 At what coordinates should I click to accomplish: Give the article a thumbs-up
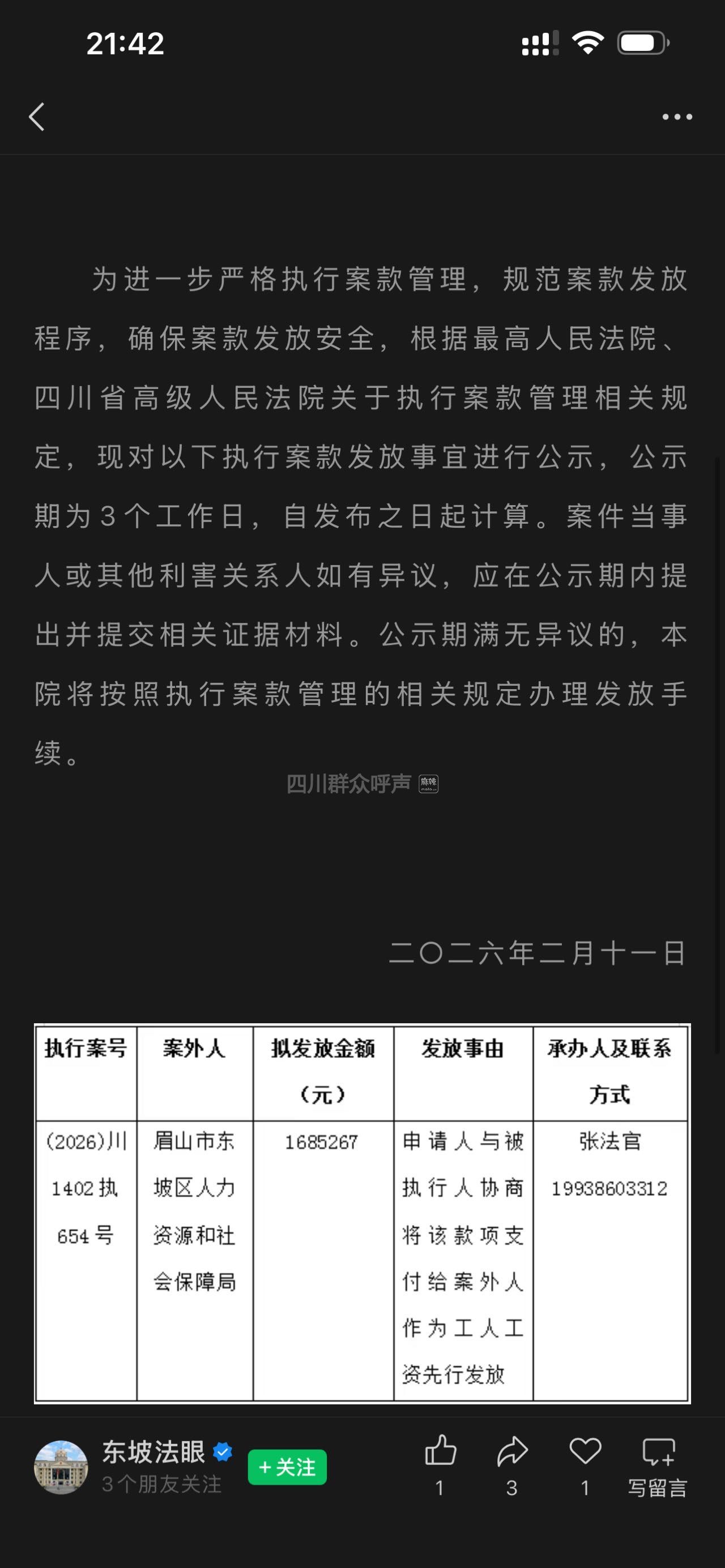point(440,1452)
